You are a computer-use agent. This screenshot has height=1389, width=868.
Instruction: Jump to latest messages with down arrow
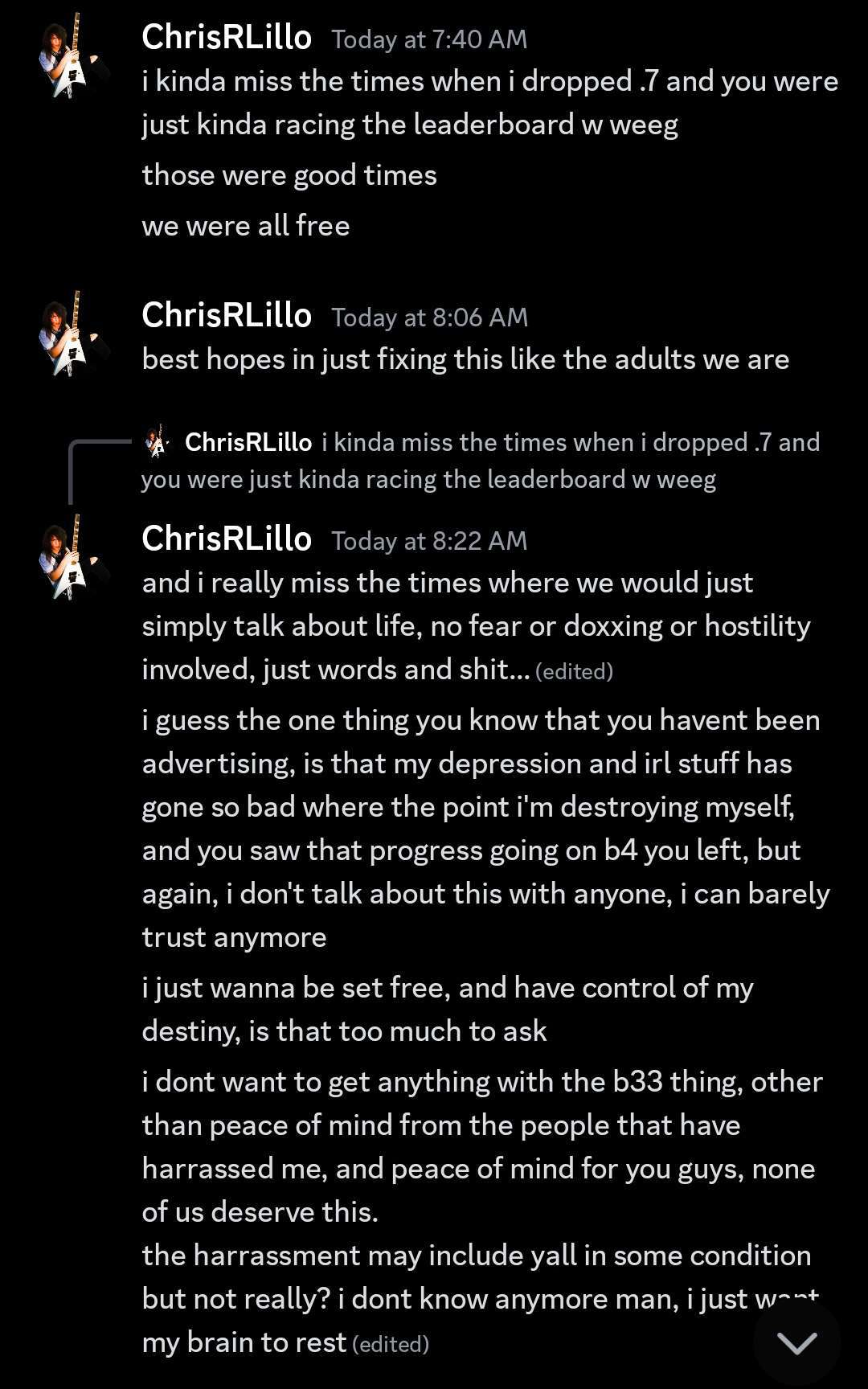coord(797,1342)
